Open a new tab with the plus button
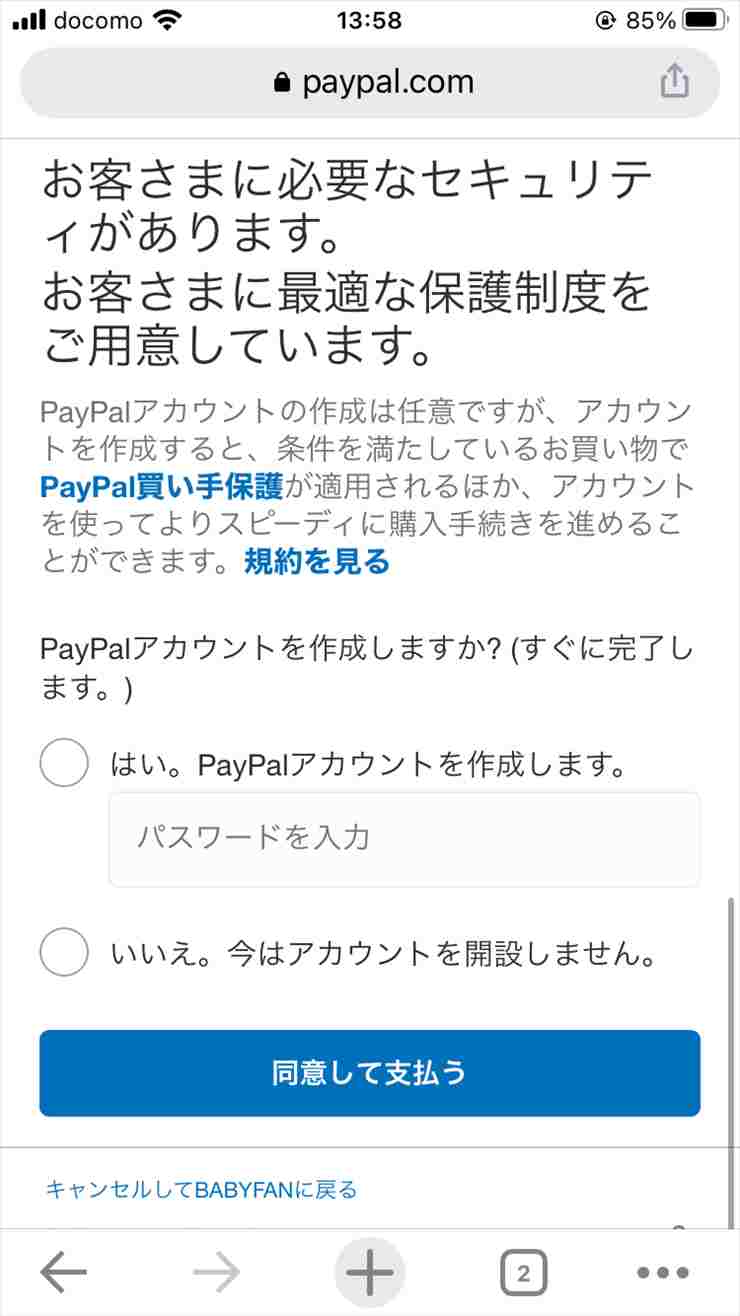This screenshot has width=740, height=1316. coord(370,1273)
